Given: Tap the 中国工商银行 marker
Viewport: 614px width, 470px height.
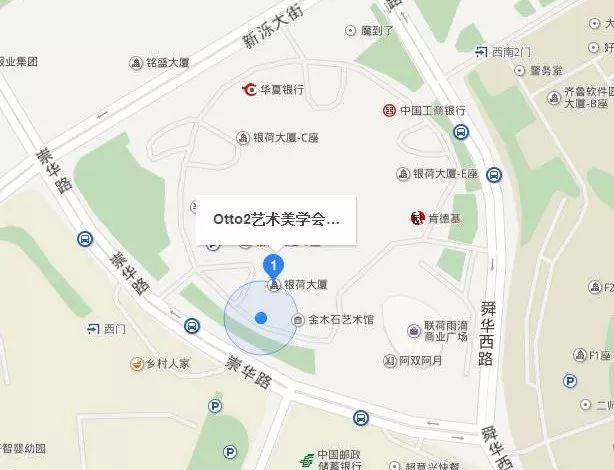Looking at the screenshot, I should [388, 110].
